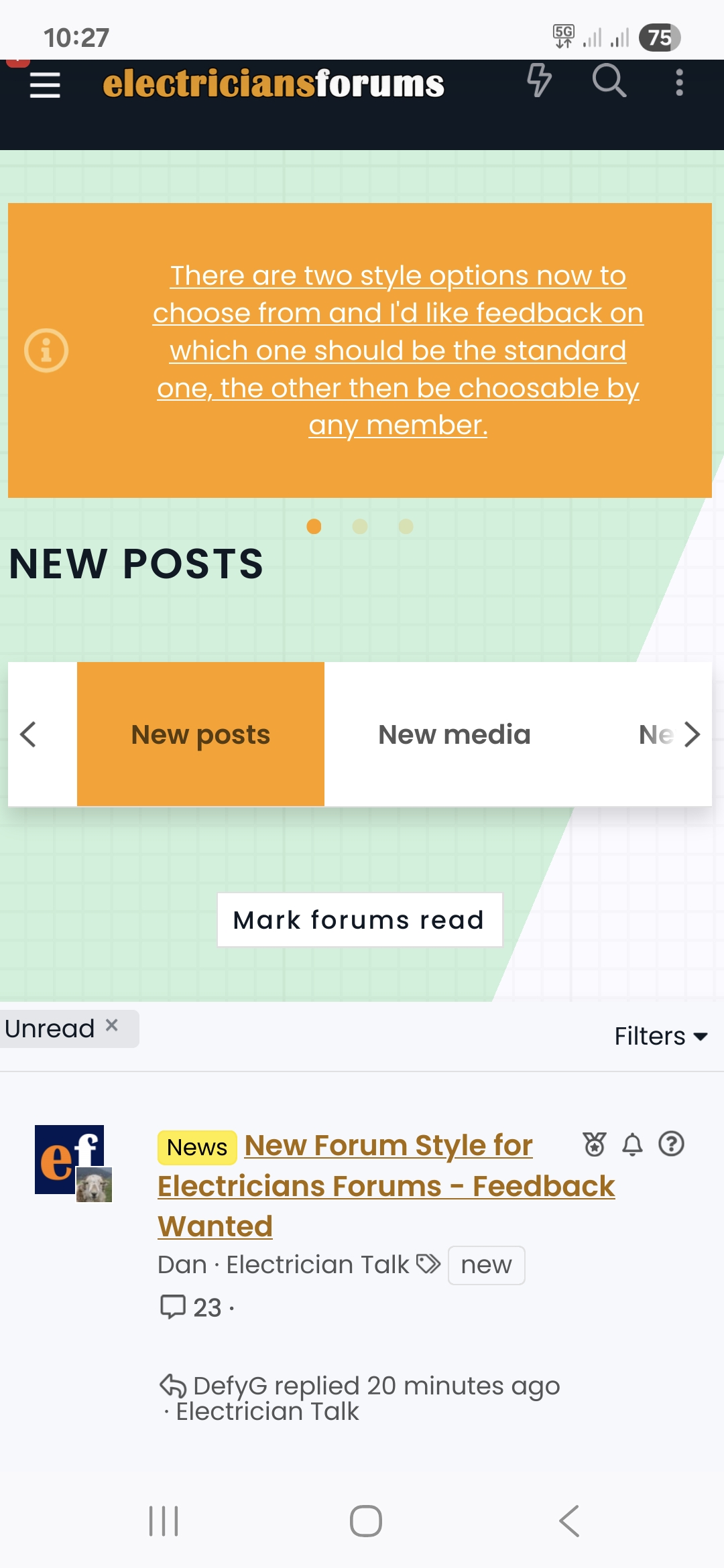Open the search magnifier
Screen dimensions: 724x1568
coord(609,81)
